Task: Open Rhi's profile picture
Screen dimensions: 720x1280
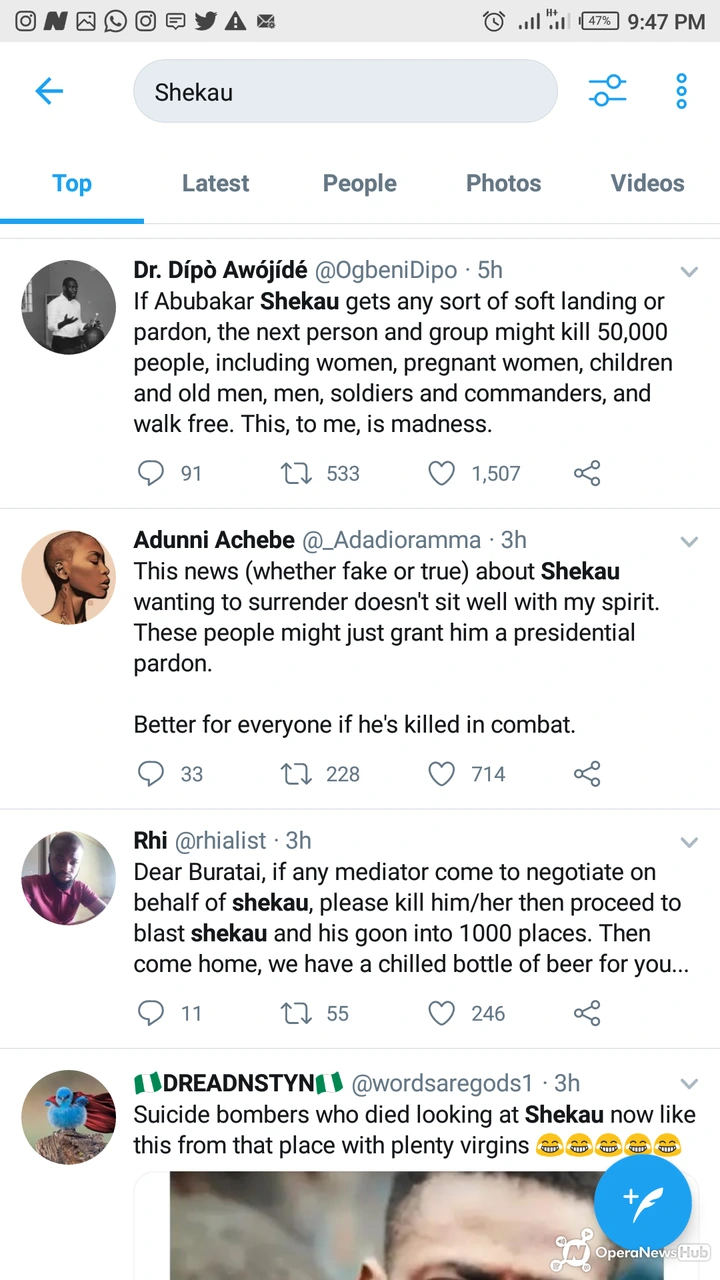Action: (x=69, y=878)
